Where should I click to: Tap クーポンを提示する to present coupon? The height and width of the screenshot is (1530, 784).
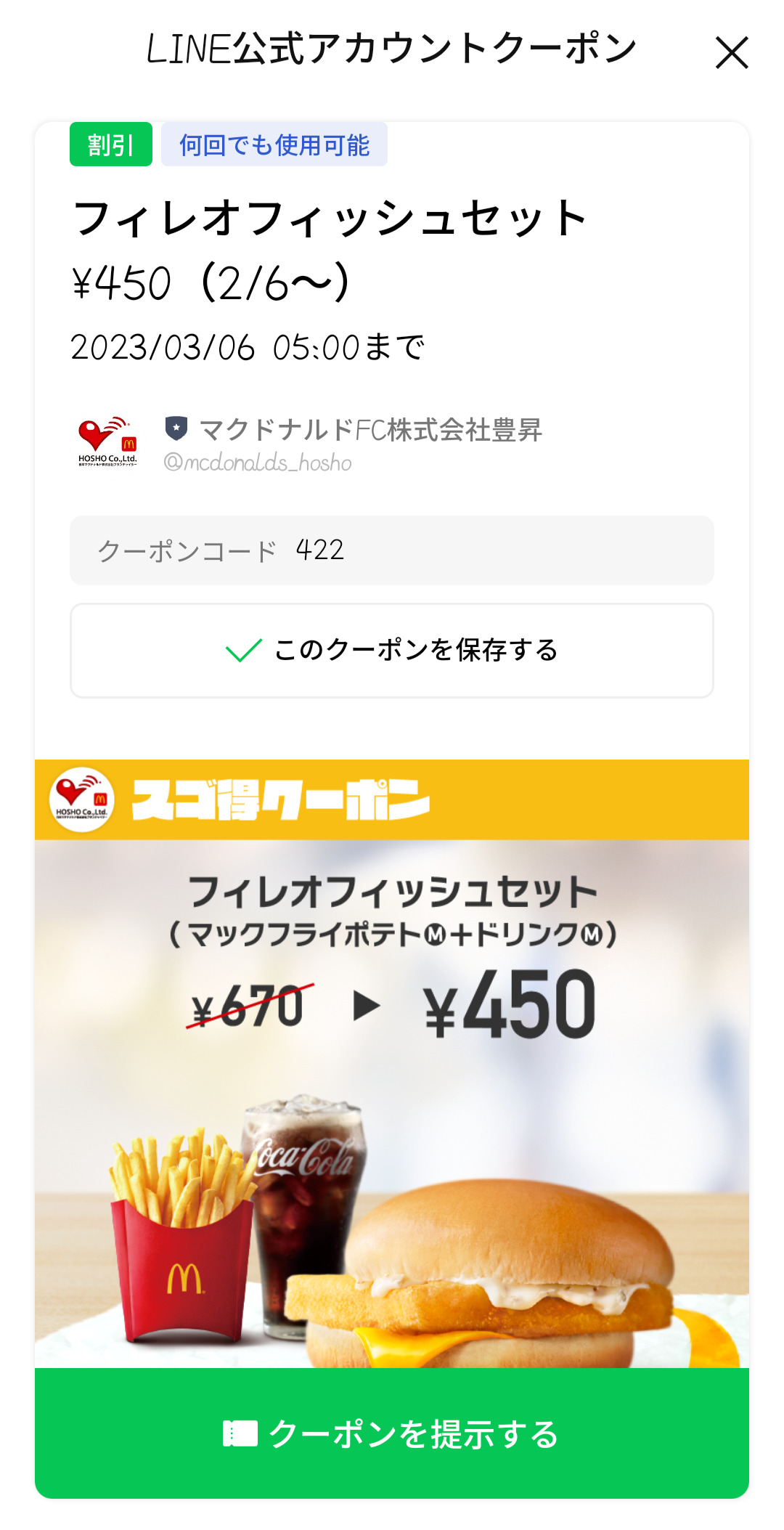392,1433
